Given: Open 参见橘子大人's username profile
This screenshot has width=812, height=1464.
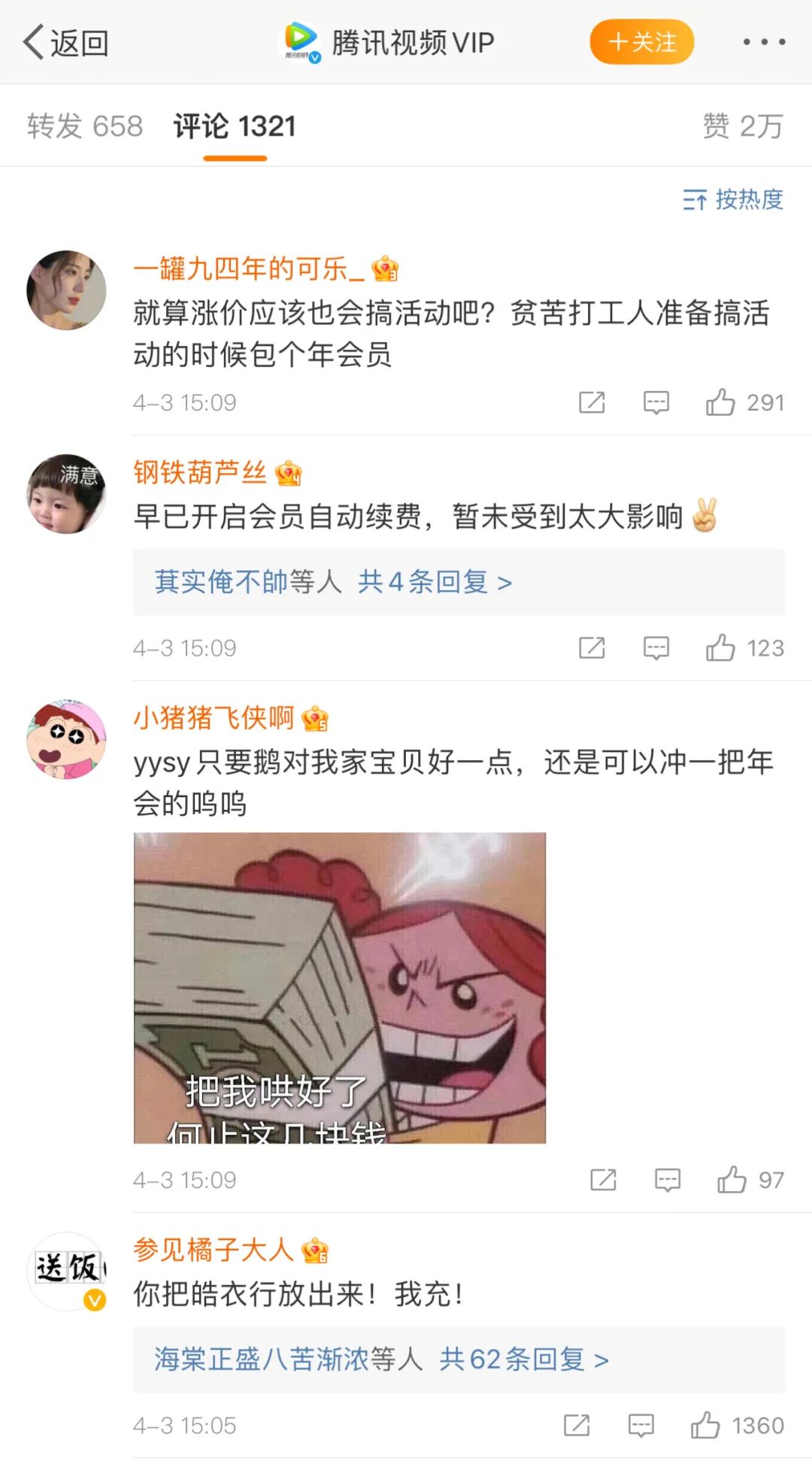Looking at the screenshot, I should (214, 1250).
